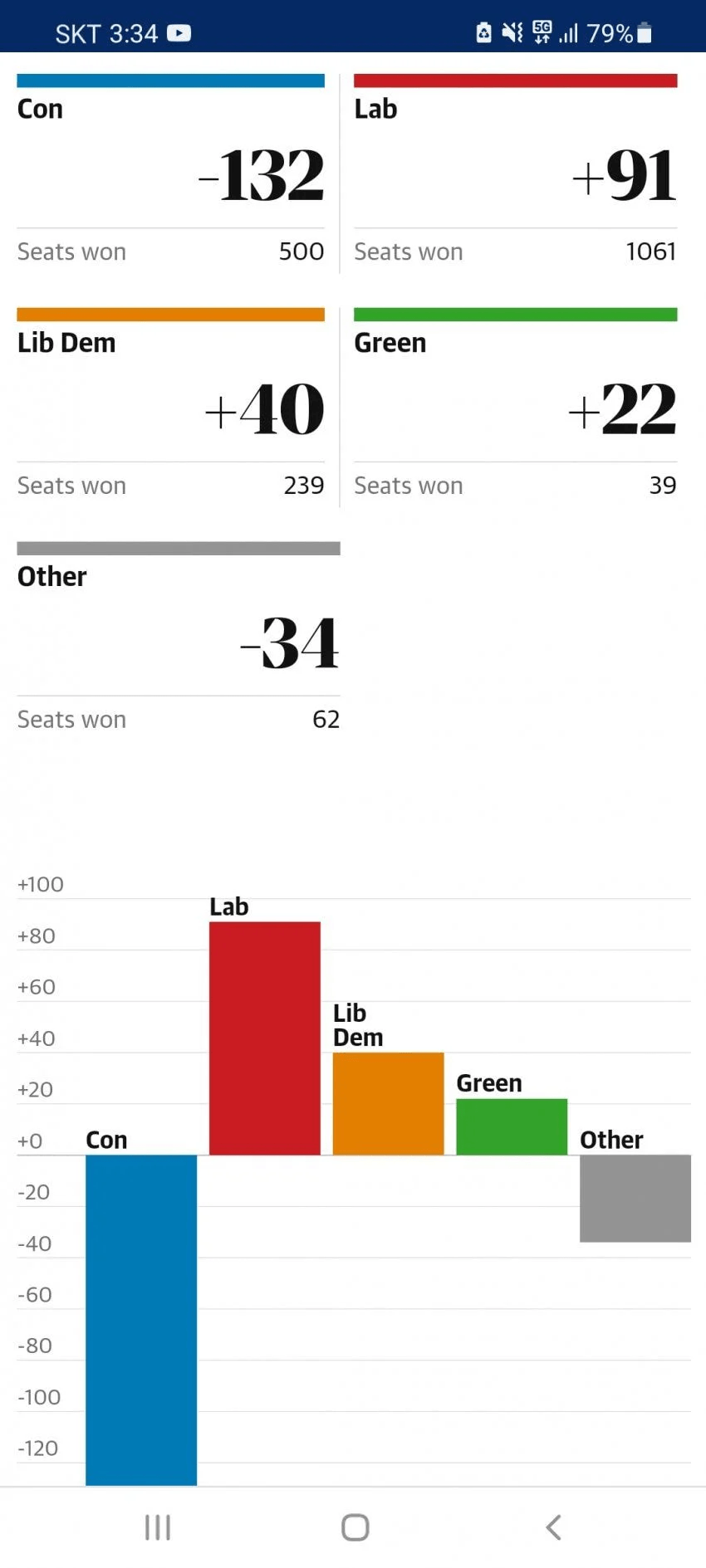
Task: Open the recent apps overview
Action: (158, 1527)
